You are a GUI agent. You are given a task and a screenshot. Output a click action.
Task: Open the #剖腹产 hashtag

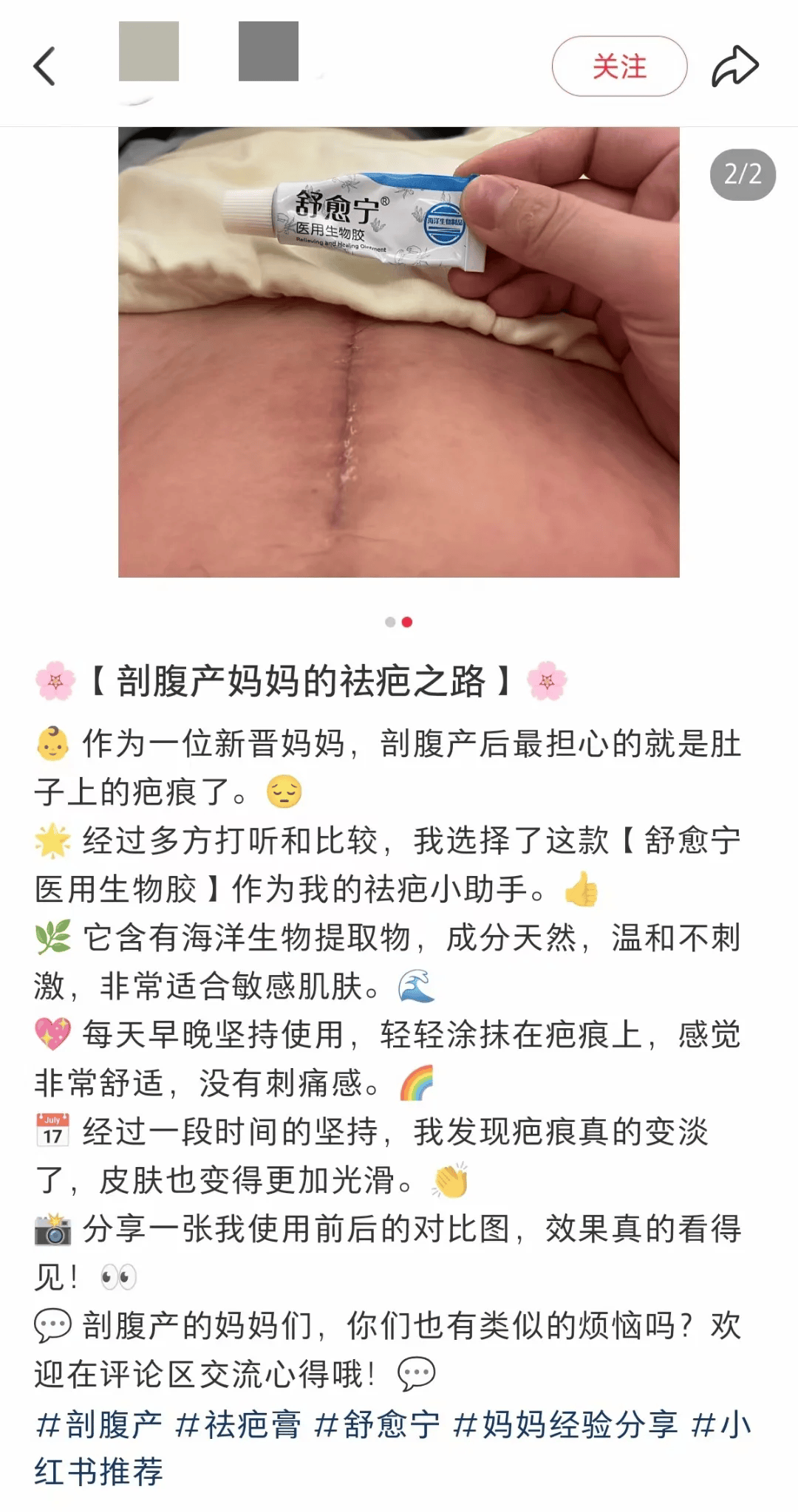(99, 1424)
